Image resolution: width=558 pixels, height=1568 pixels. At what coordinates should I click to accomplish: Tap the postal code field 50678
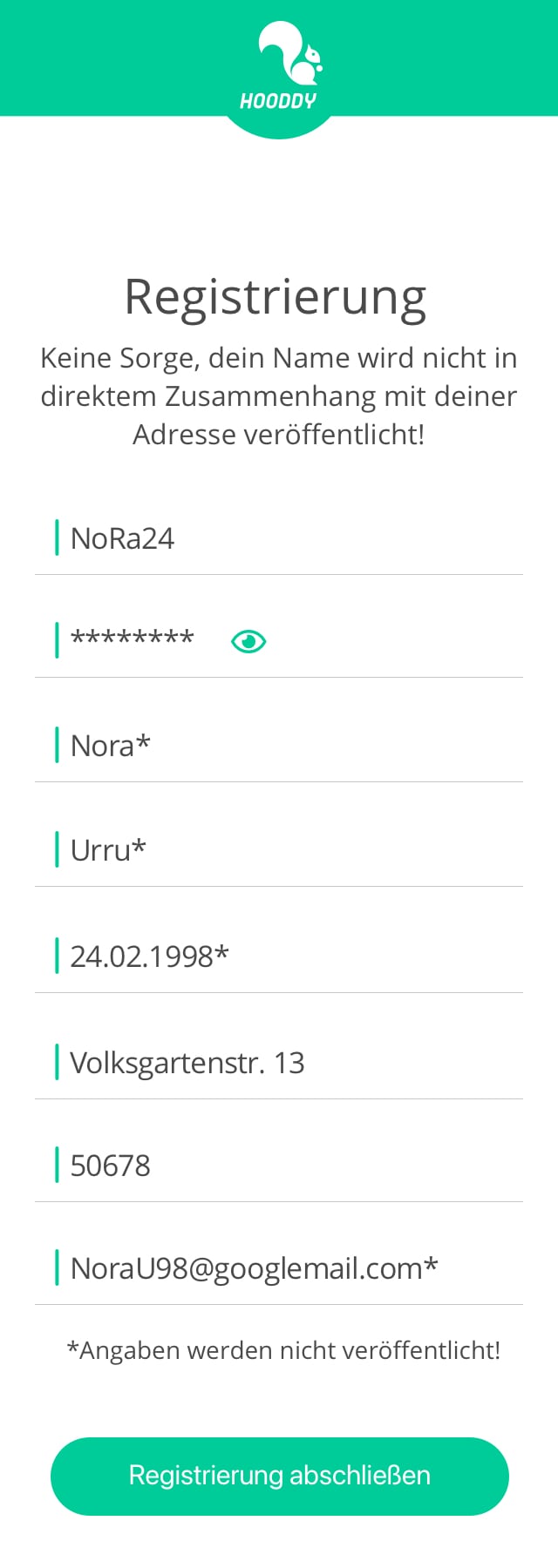pyautogui.click(x=279, y=1166)
